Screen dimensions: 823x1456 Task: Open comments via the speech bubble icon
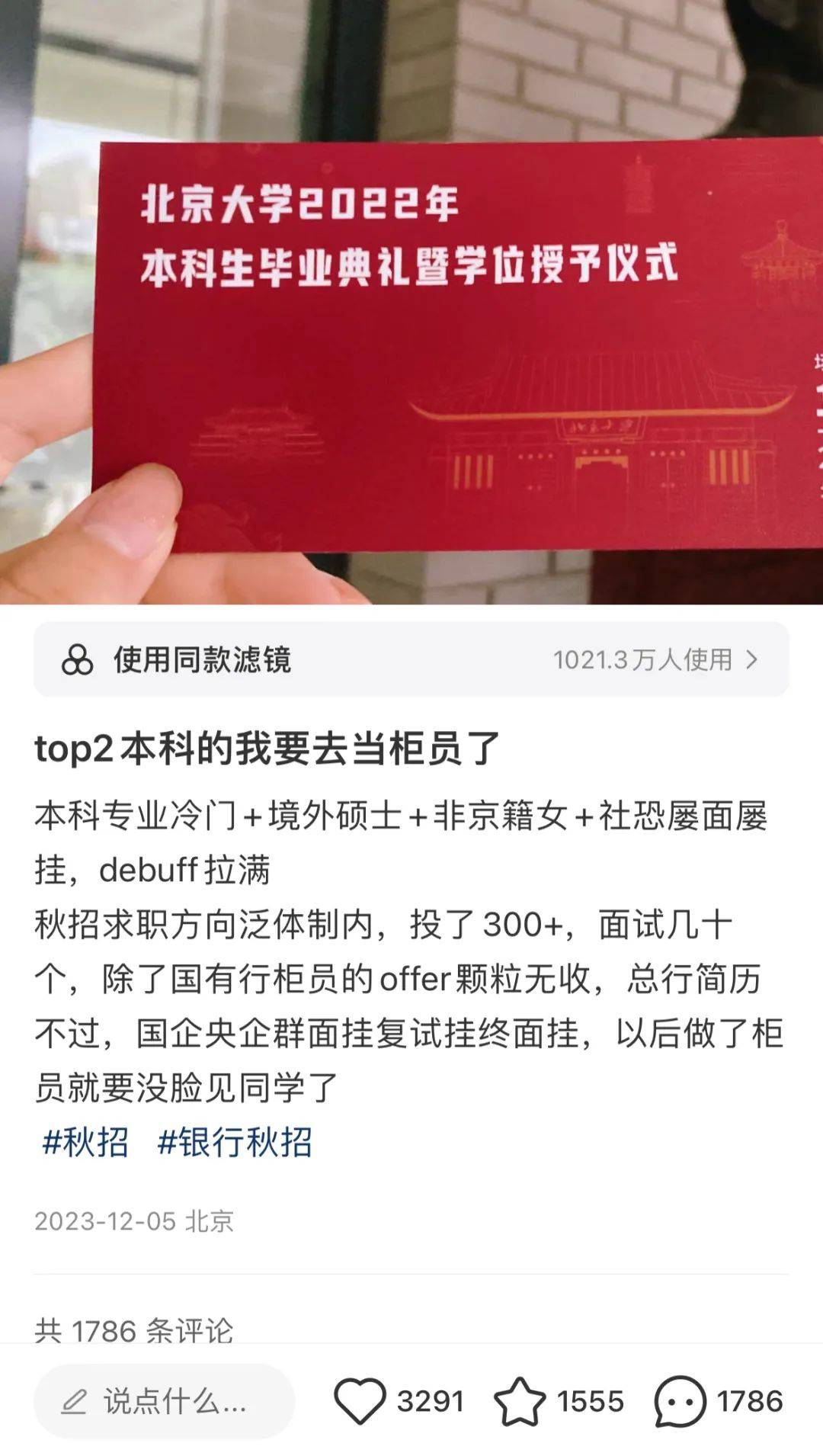[x=680, y=1401]
